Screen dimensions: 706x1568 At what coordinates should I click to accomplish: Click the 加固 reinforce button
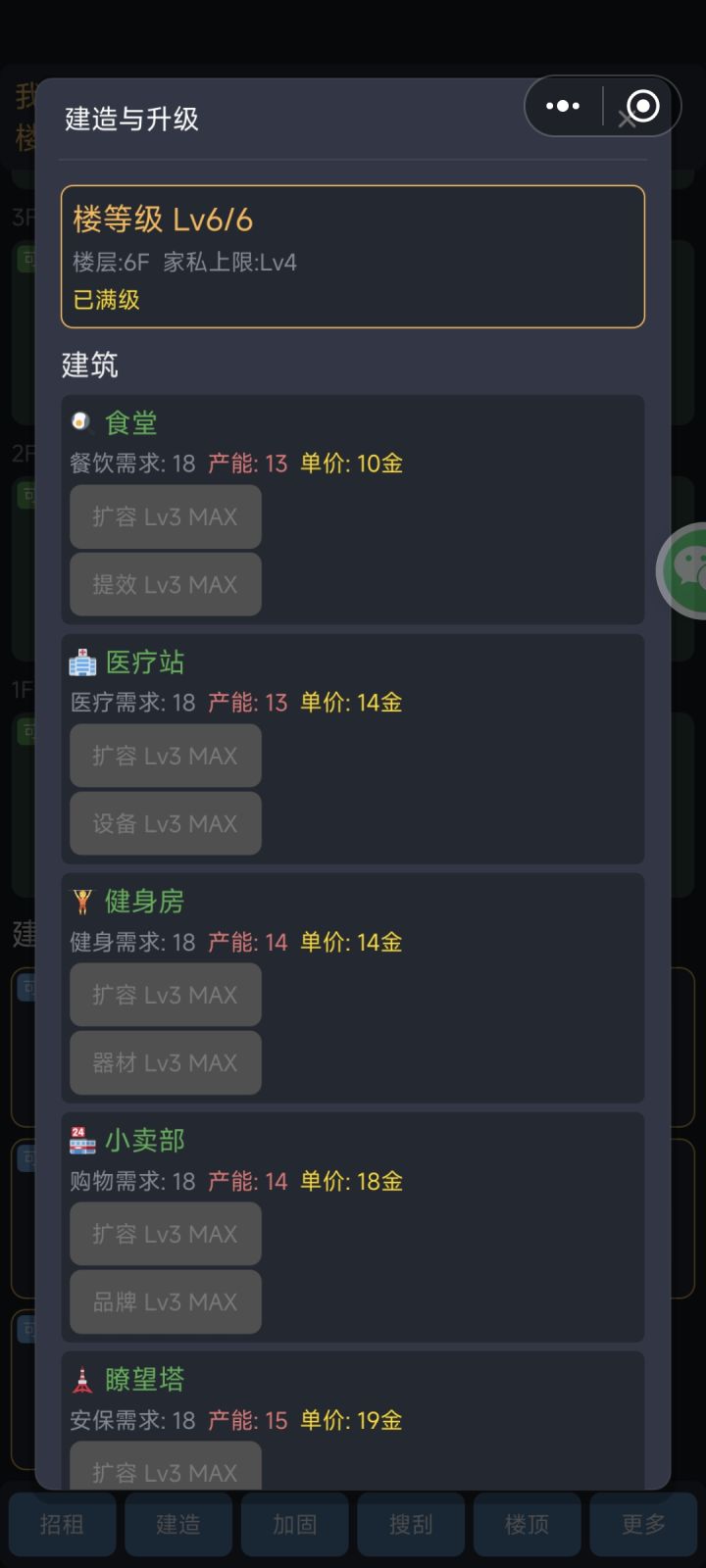click(x=294, y=1525)
